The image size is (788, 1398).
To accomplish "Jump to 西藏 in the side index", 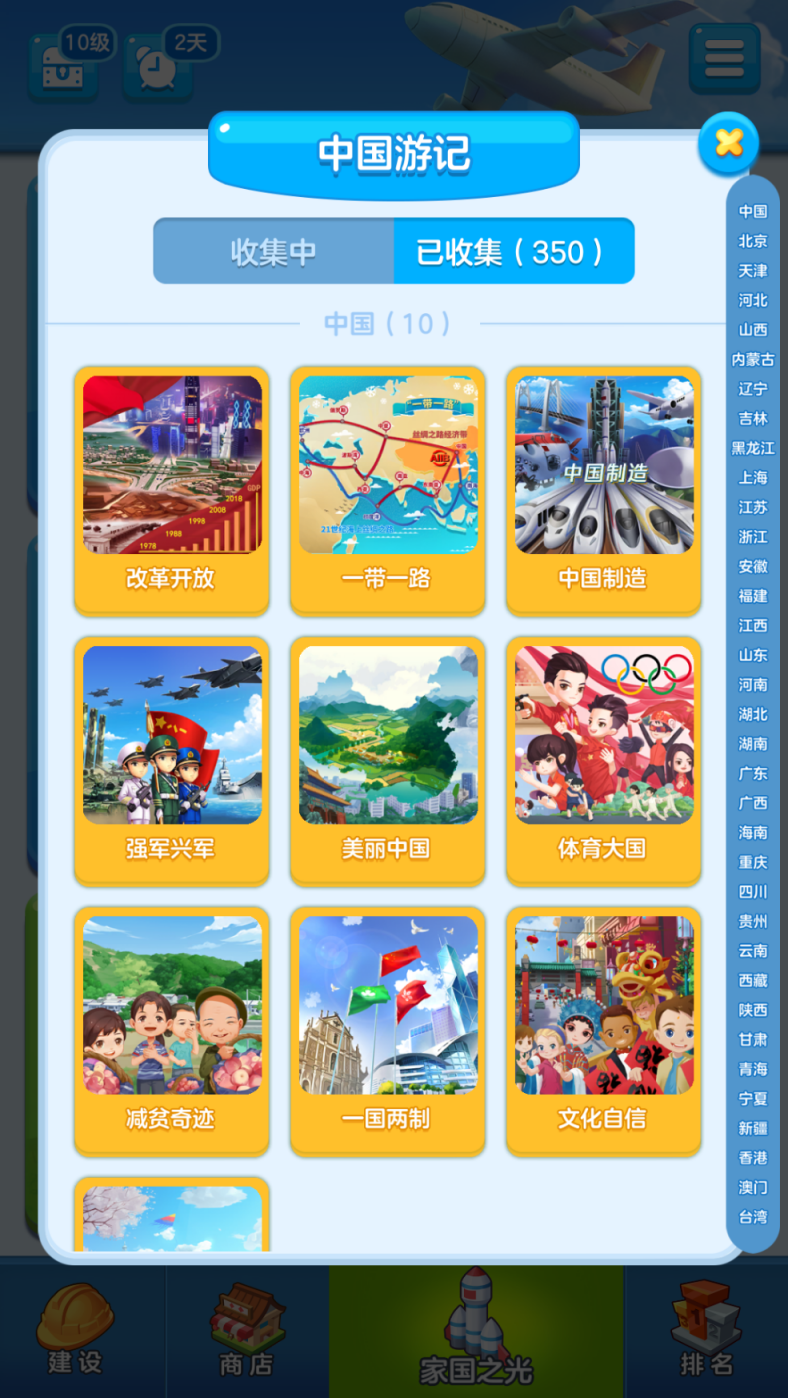I will tap(753, 980).
